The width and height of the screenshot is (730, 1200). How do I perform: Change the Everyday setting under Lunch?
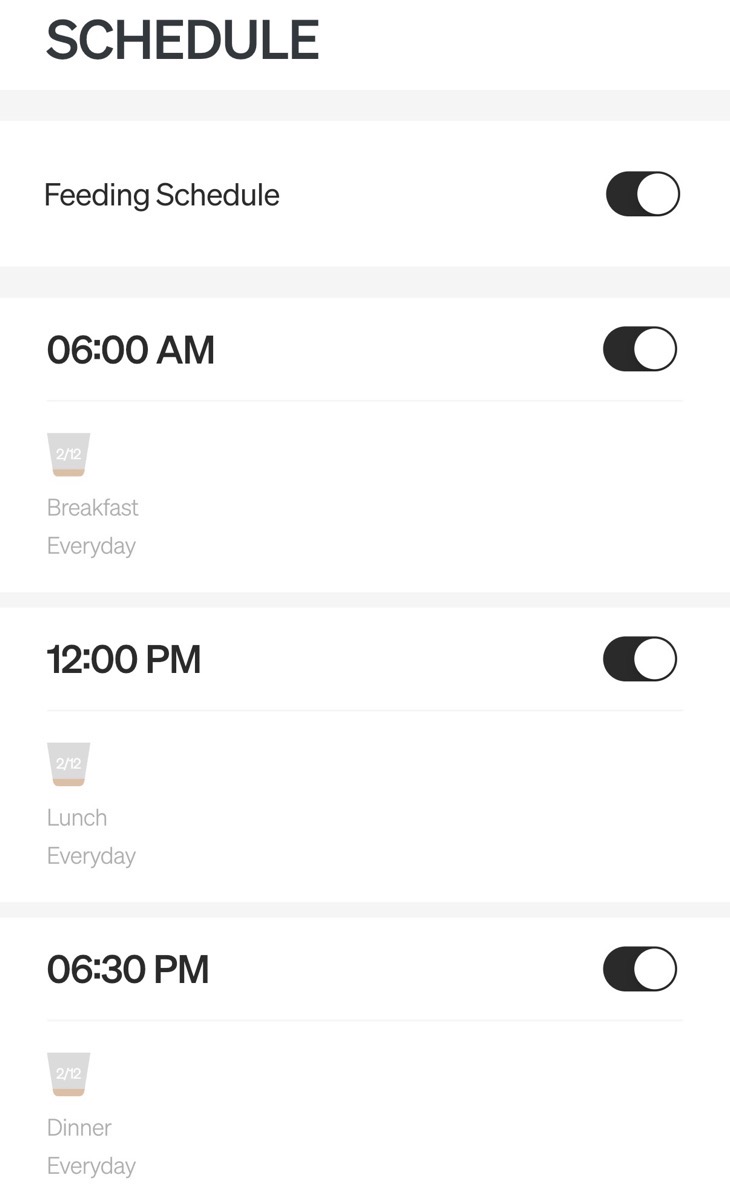point(91,855)
